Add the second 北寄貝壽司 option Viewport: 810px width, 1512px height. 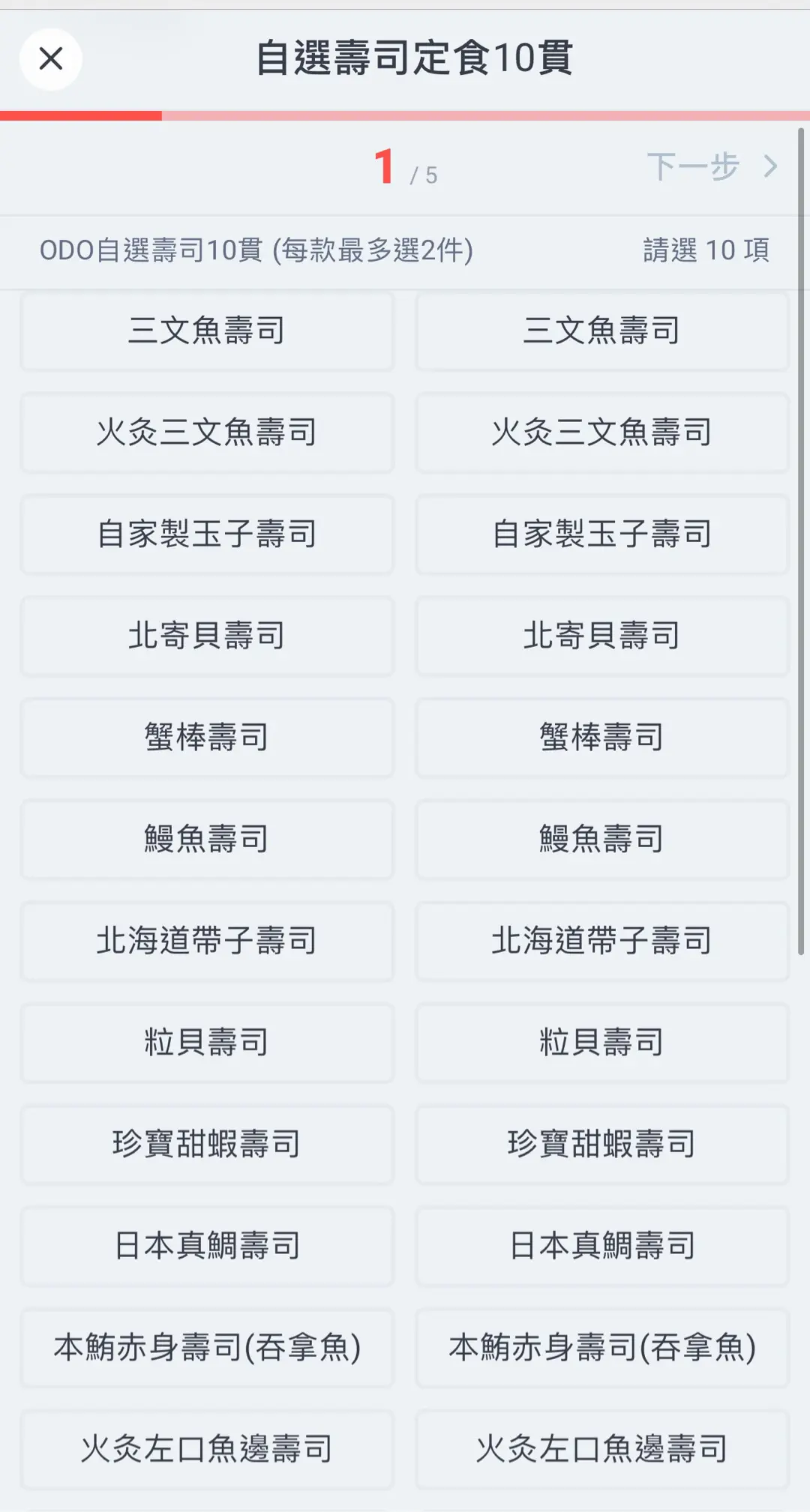coord(602,636)
